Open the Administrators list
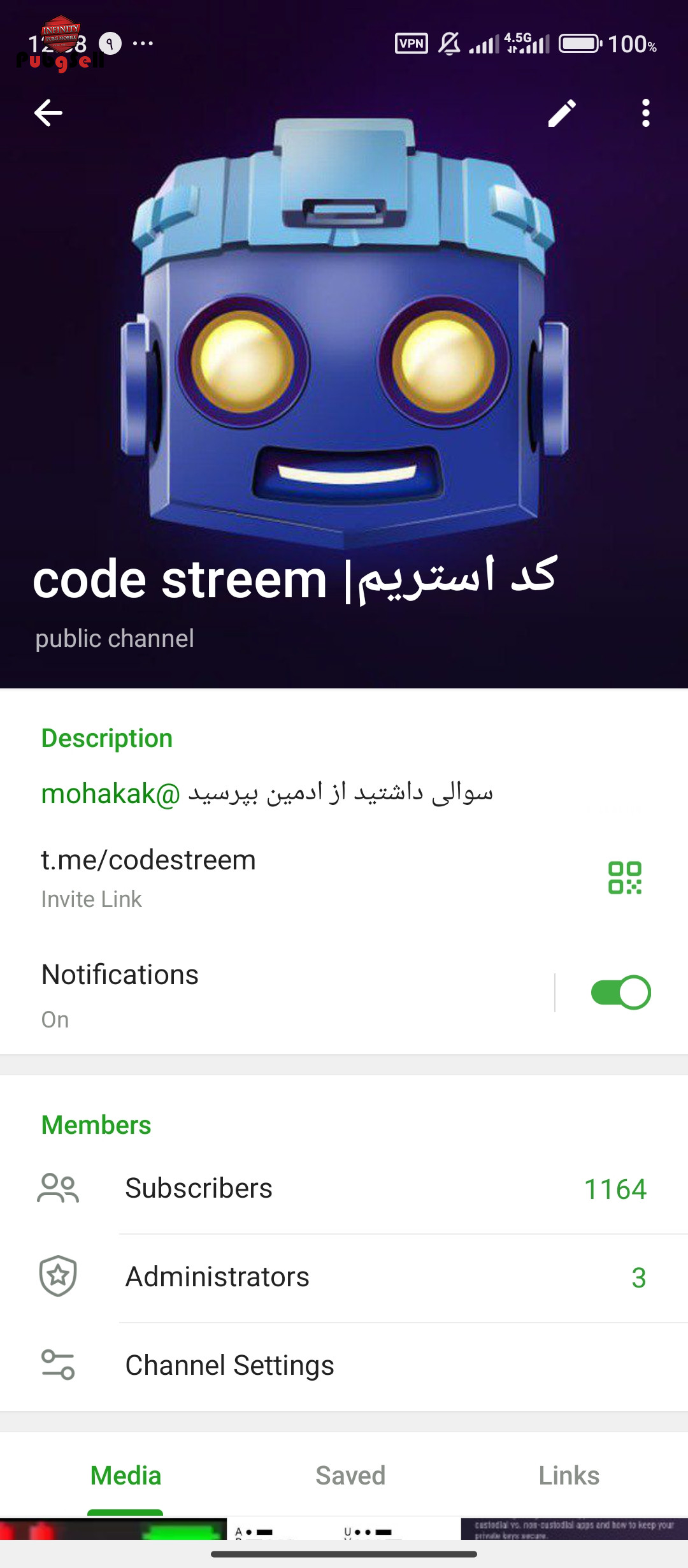Image resolution: width=688 pixels, height=1568 pixels. click(x=344, y=1277)
